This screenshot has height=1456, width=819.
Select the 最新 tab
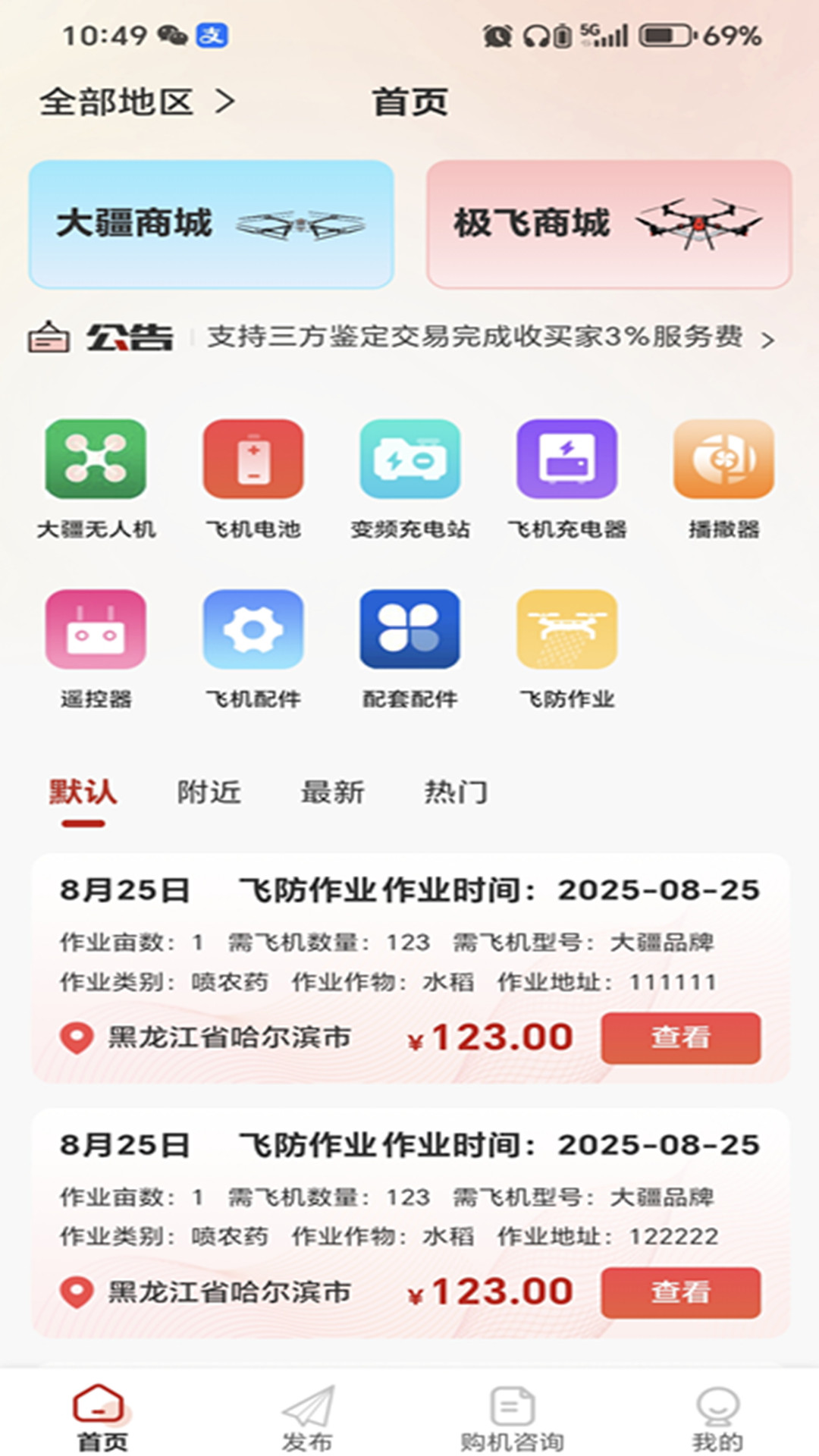(334, 792)
